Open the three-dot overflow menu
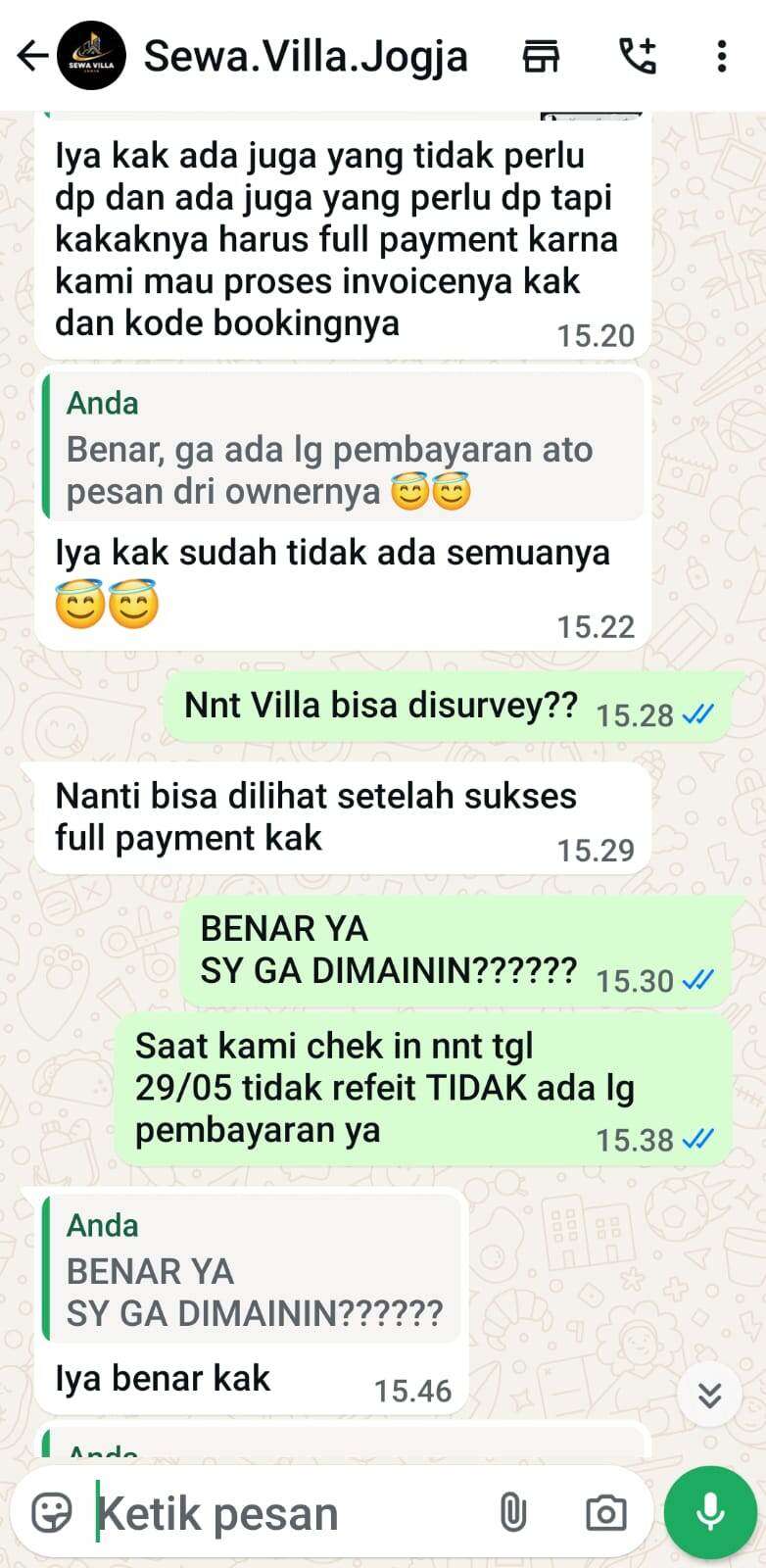The image size is (766, 1568). (x=722, y=56)
